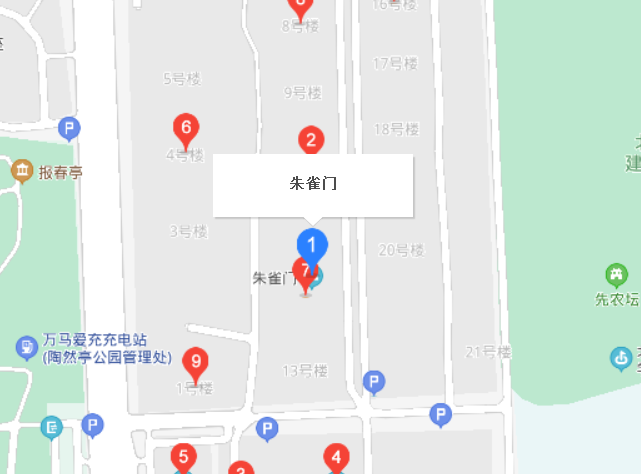Open red map marker number 9

tap(196, 362)
